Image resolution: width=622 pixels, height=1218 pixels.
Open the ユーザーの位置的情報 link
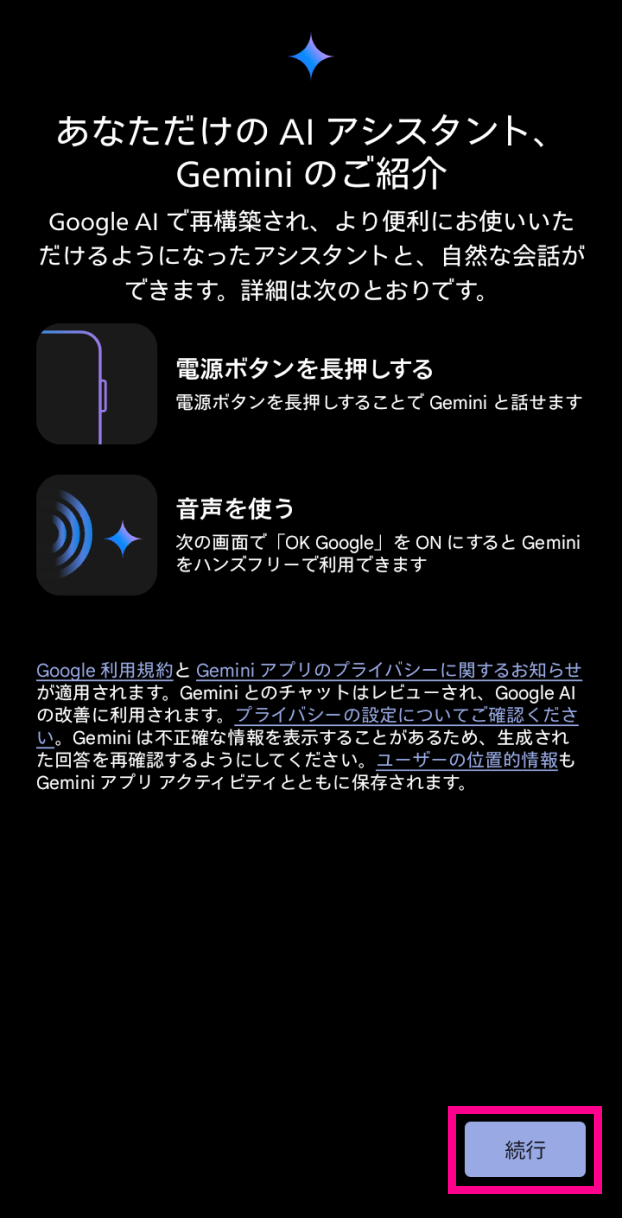467,760
